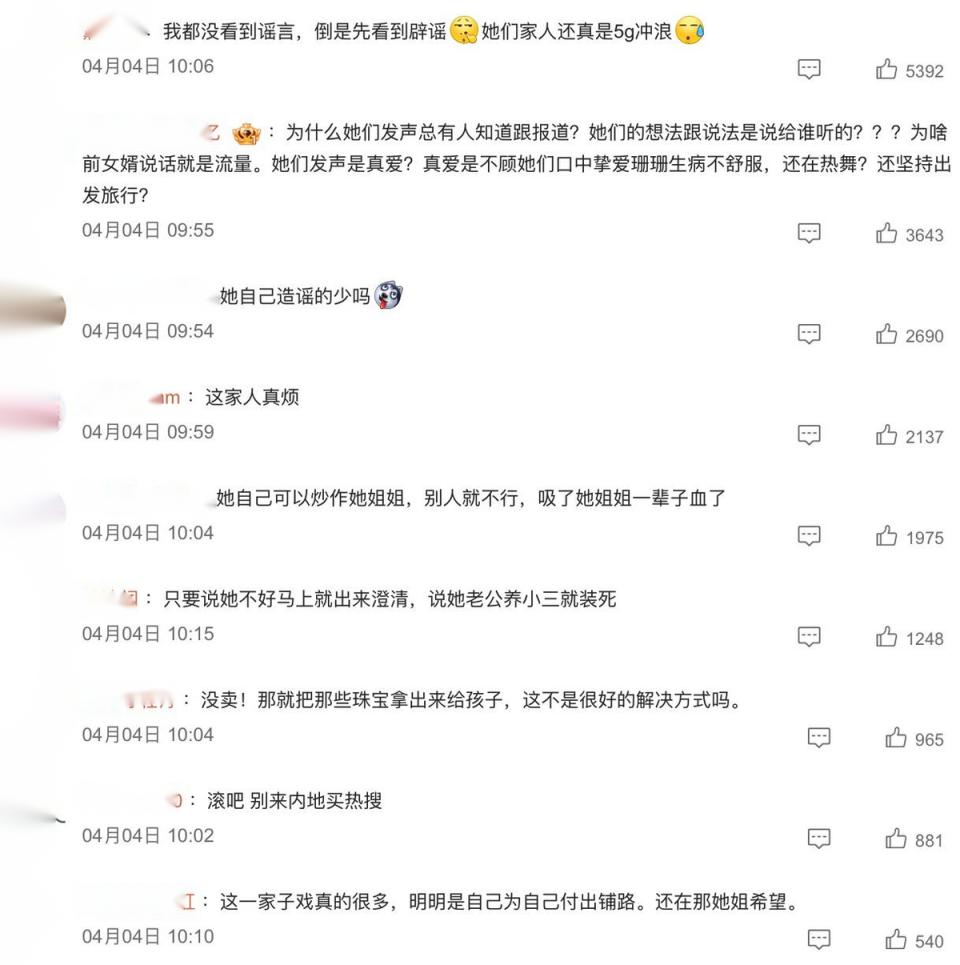This screenshot has width=960, height=965.
Task: Like the comment with 3643 likes
Action: (886, 234)
